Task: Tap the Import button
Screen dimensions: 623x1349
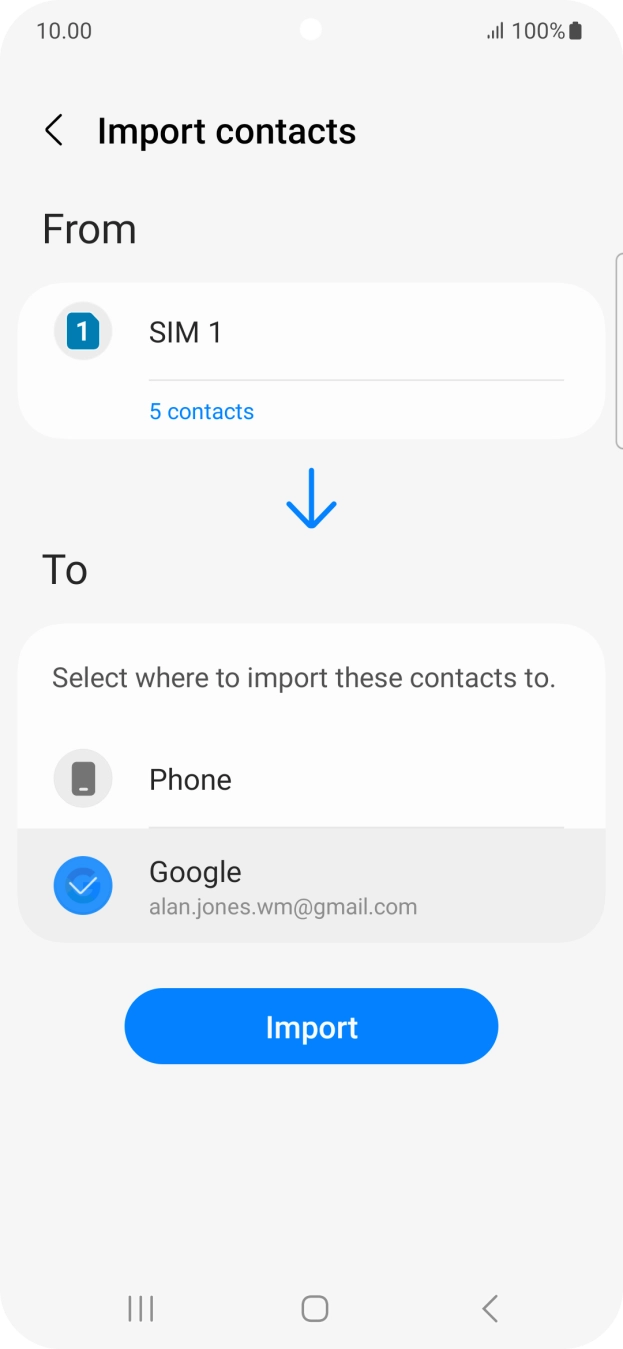Action: click(311, 1027)
